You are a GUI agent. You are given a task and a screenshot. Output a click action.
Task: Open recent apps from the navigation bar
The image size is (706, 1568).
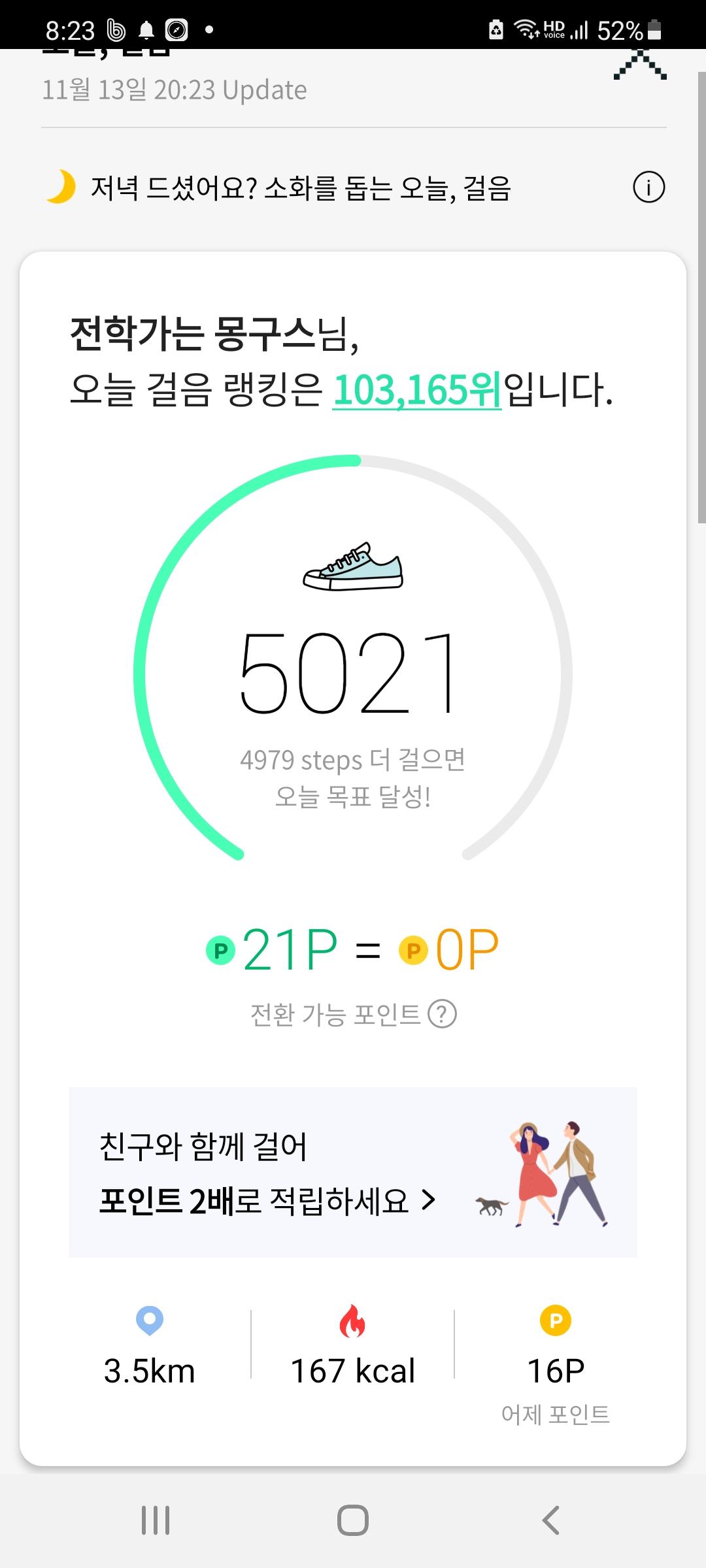(x=156, y=1520)
